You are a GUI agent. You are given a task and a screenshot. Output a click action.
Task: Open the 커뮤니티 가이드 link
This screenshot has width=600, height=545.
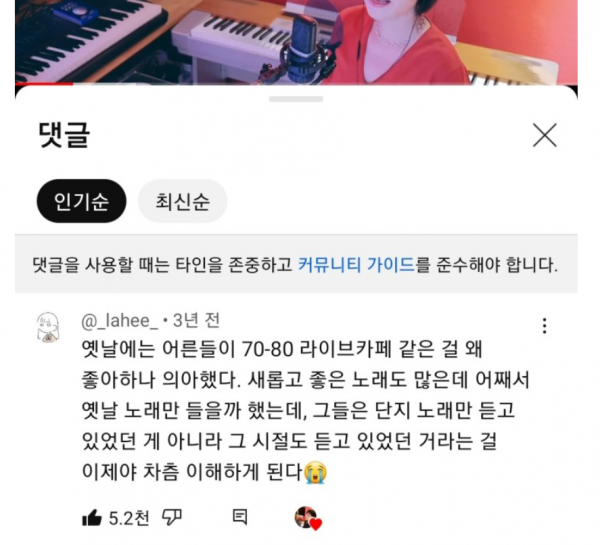pyautogui.click(x=356, y=266)
